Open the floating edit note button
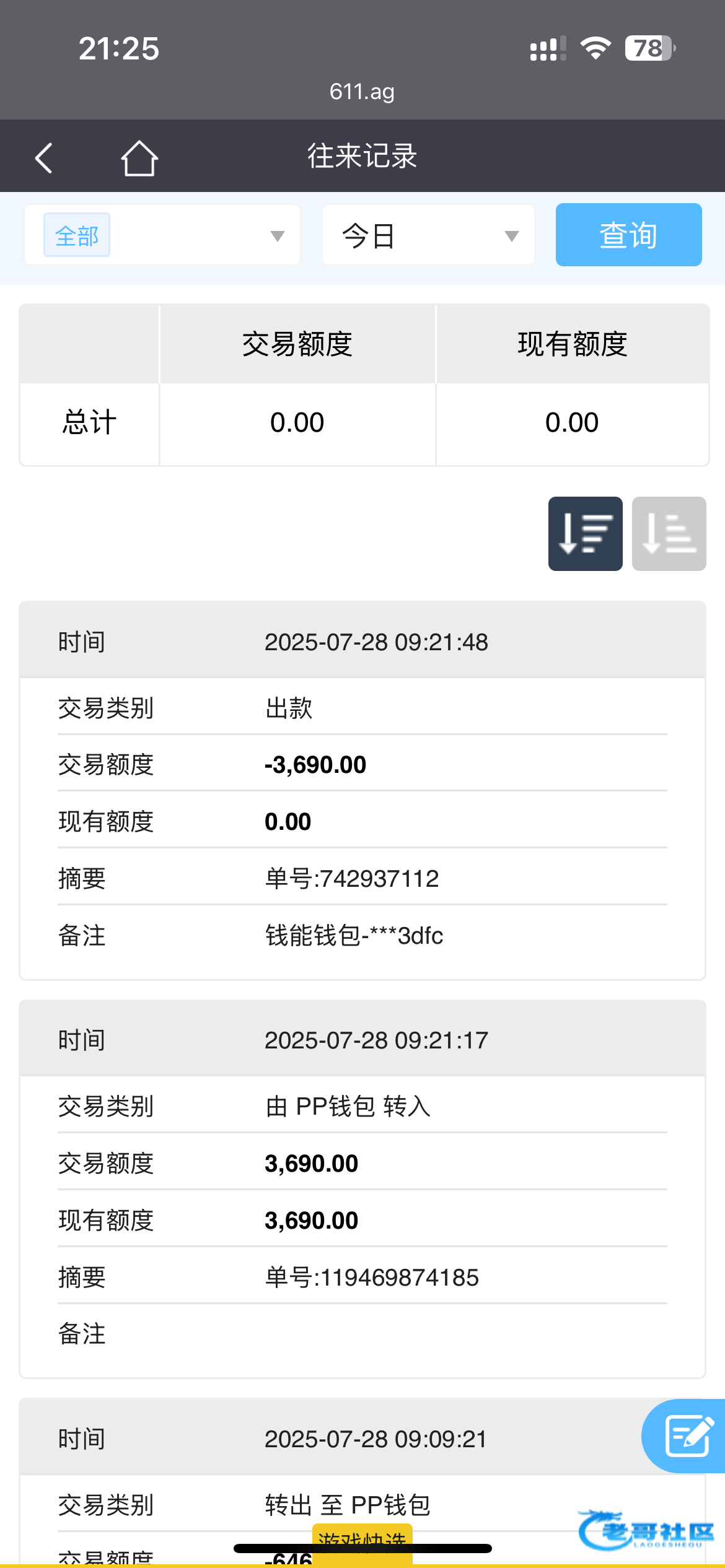The height and width of the screenshot is (1568, 725). pyautogui.click(x=685, y=1435)
